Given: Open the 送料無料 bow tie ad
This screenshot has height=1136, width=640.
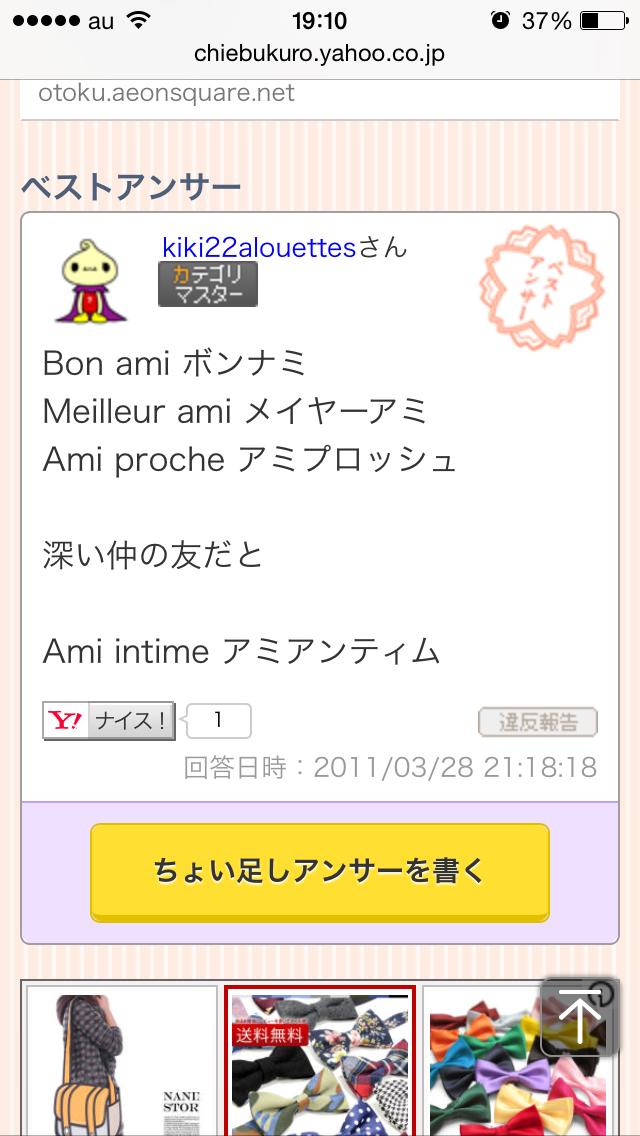Looking at the screenshot, I should click(x=319, y=1062).
